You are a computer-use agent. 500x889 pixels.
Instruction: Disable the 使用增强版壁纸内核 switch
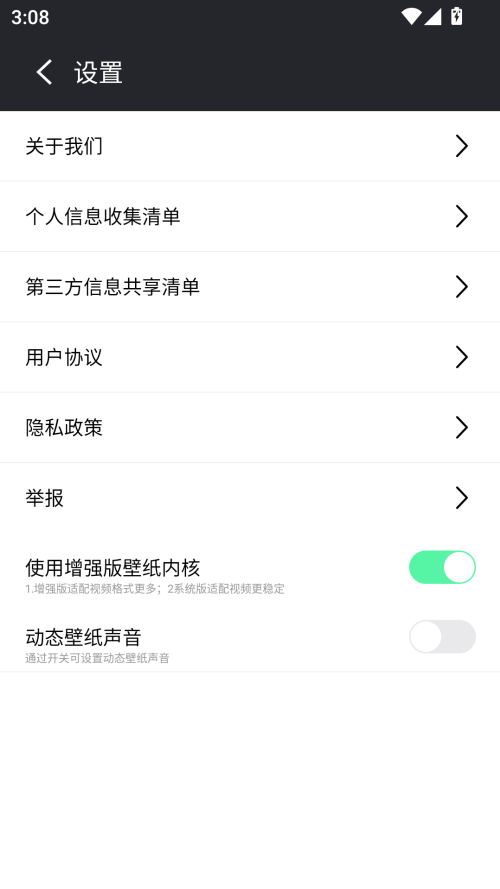(442, 567)
